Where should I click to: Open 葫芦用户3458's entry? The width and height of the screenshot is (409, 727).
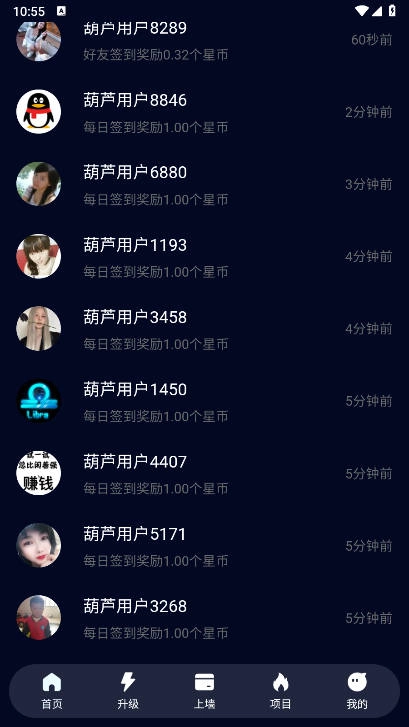[204, 329]
